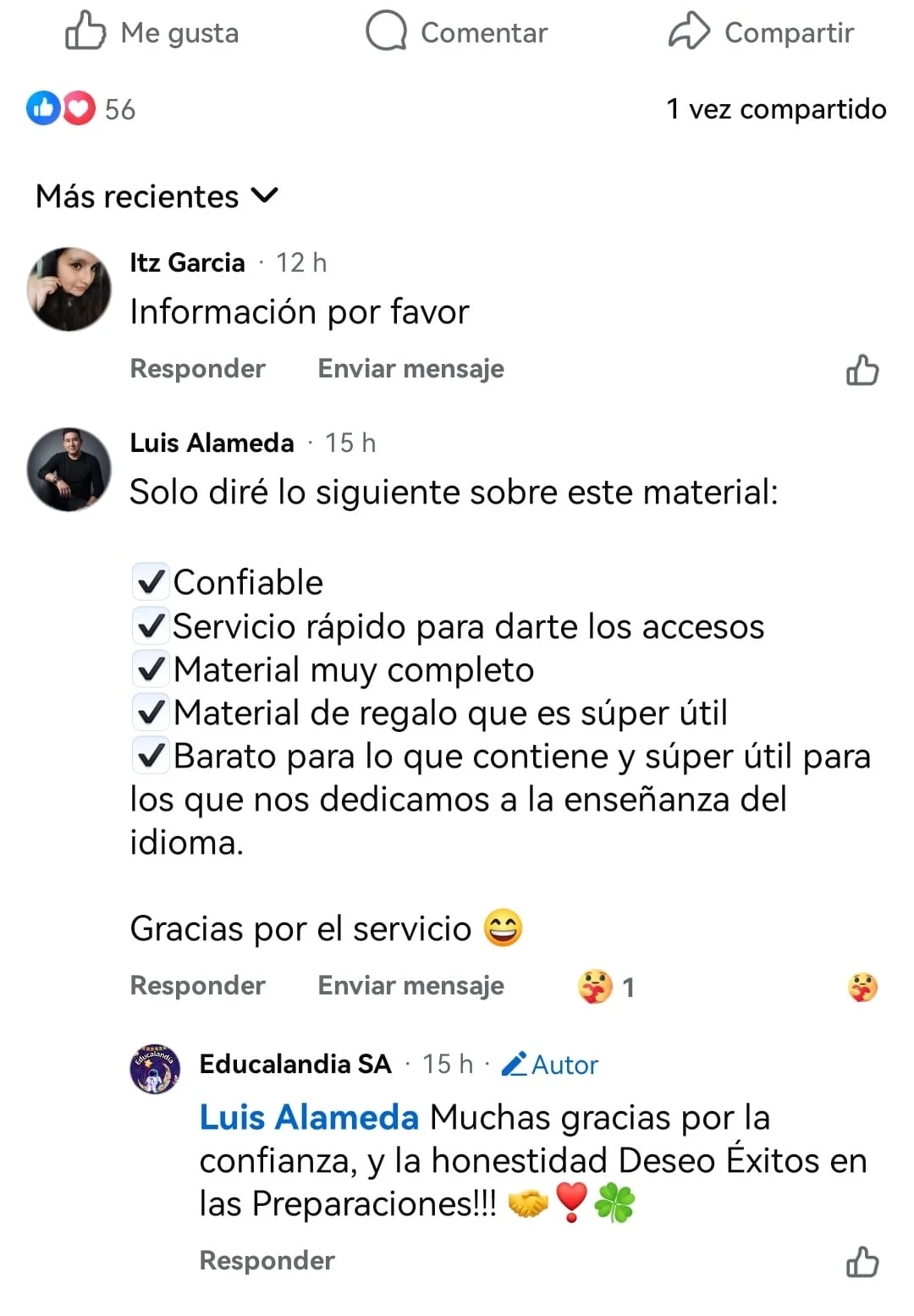View the 1 vez compartido share details
The height and width of the screenshot is (1316, 914).
pyautogui.click(x=776, y=109)
